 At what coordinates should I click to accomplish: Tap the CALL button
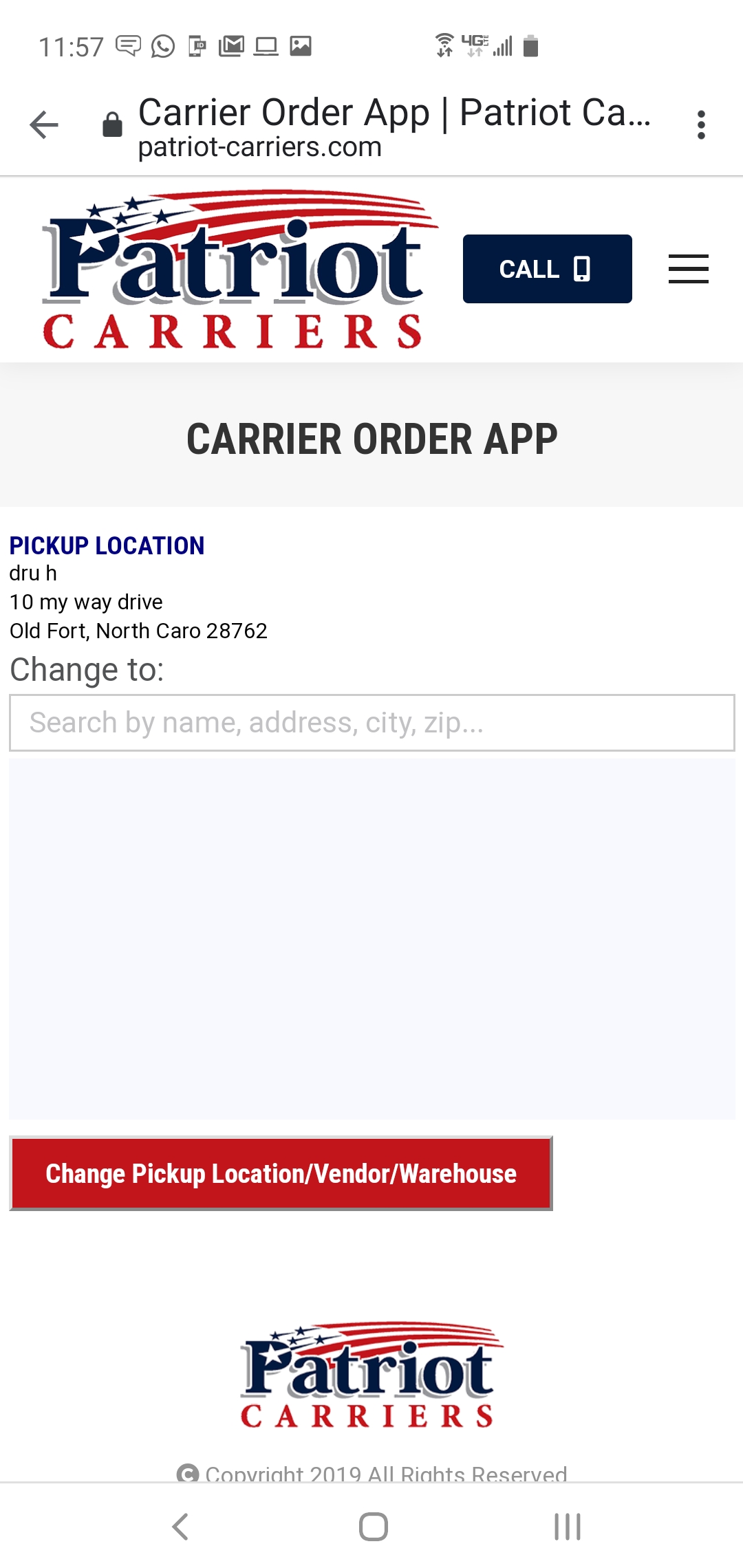tap(547, 269)
